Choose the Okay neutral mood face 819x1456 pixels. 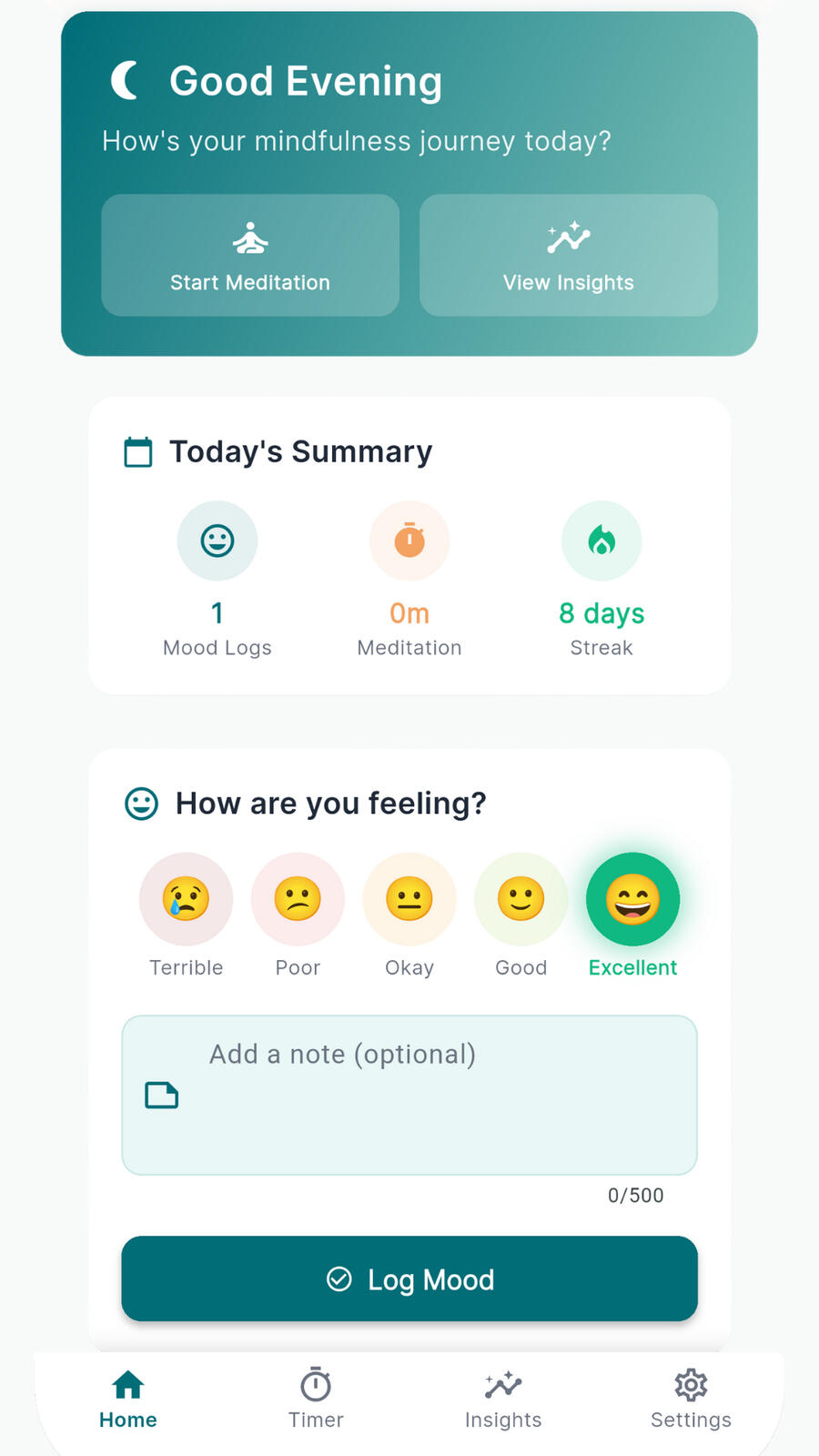409,898
